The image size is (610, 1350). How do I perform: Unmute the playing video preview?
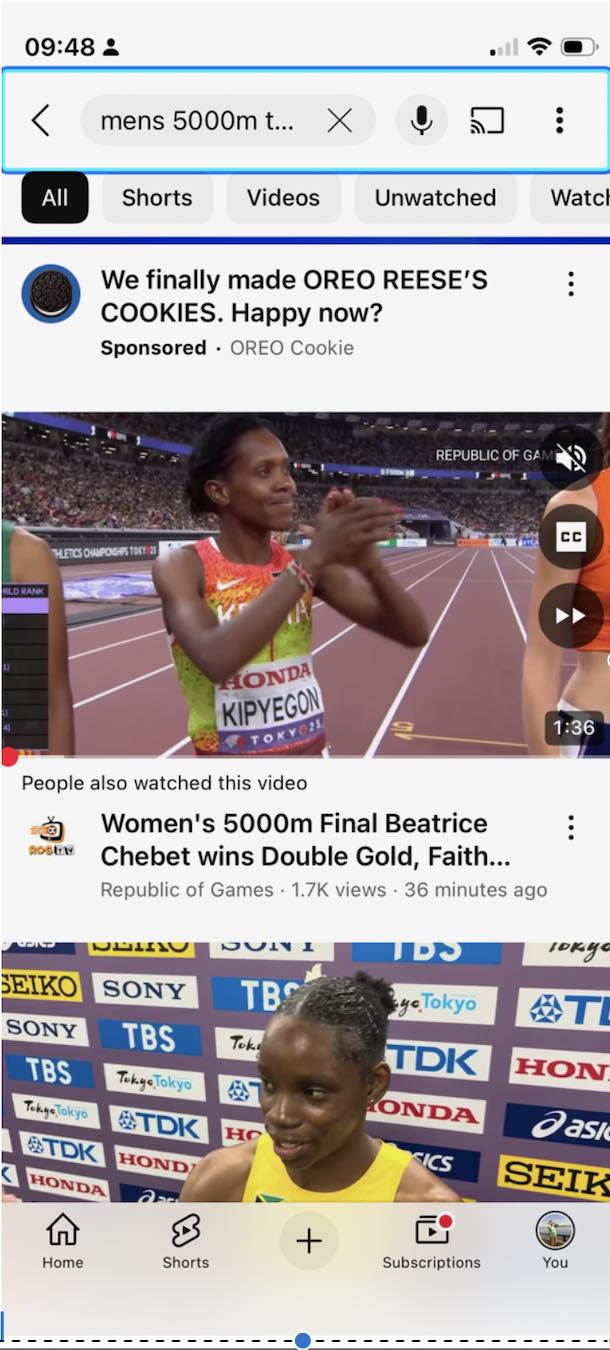571,458
